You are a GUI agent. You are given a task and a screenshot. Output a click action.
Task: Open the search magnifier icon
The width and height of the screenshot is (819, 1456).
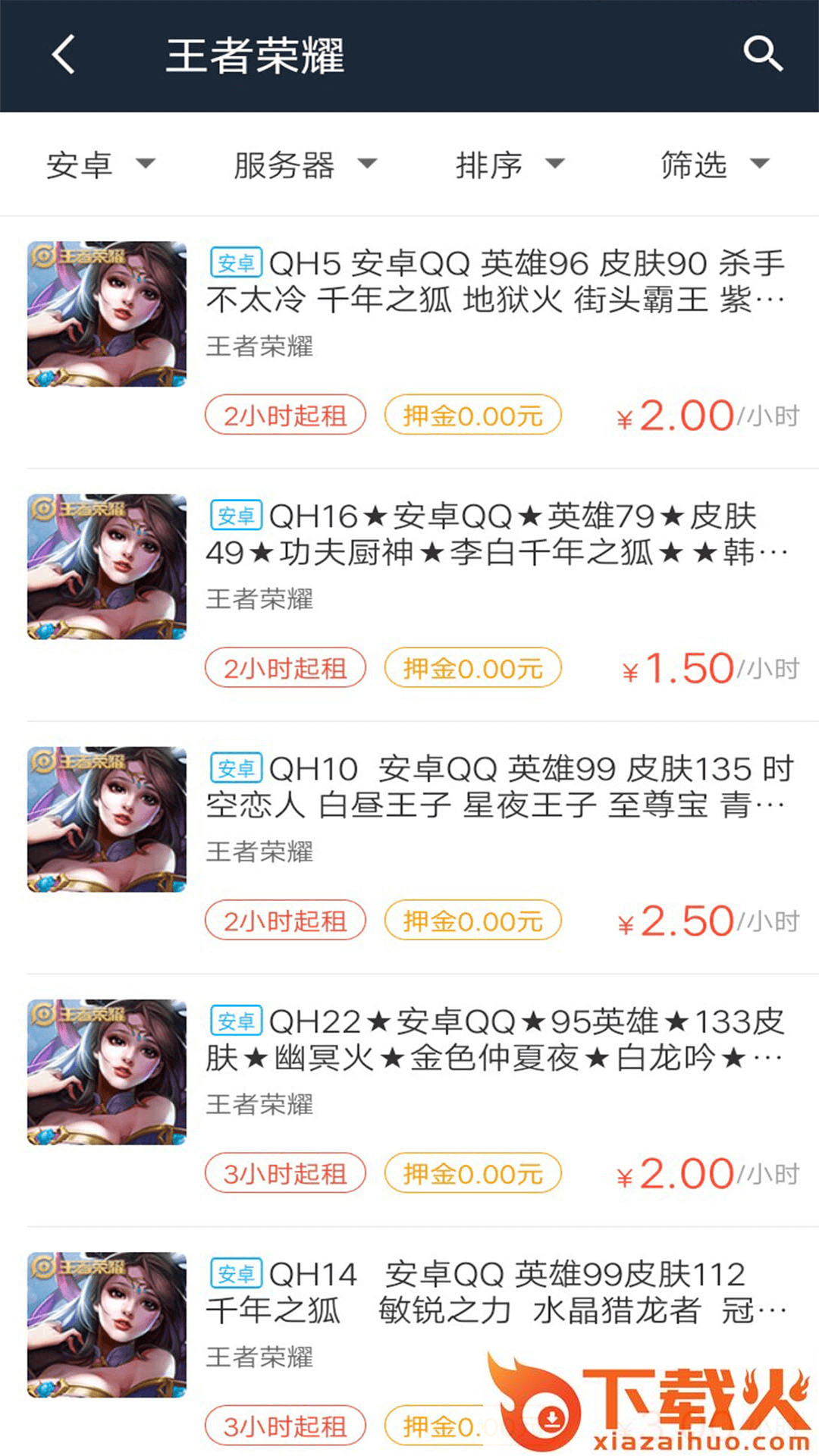pyautogui.click(x=762, y=55)
